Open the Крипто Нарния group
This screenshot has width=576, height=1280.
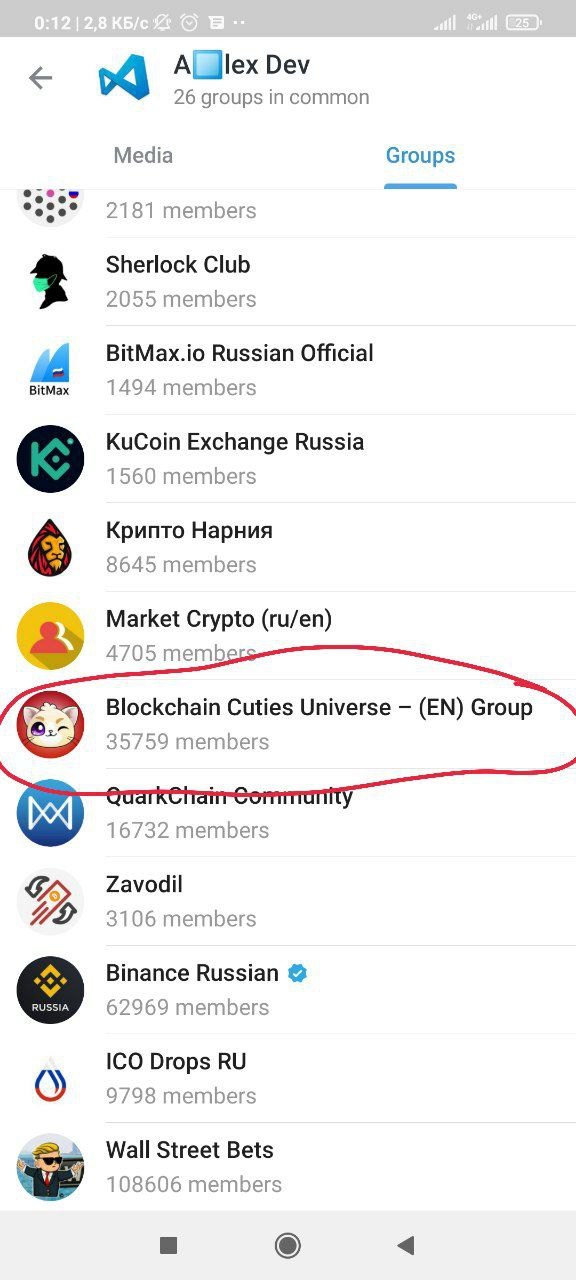(x=288, y=547)
